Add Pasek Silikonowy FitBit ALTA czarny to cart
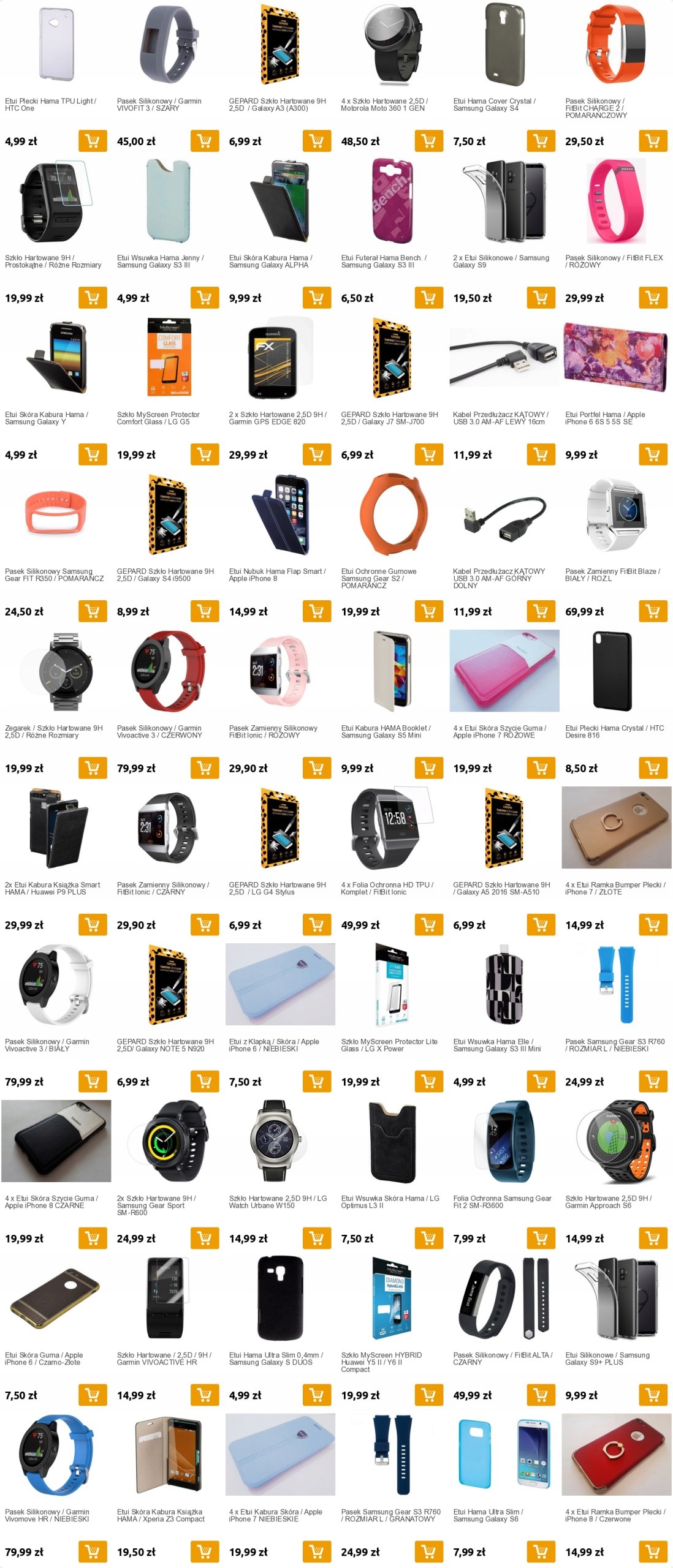The image size is (673, 1568). (x=541, y=1396)
